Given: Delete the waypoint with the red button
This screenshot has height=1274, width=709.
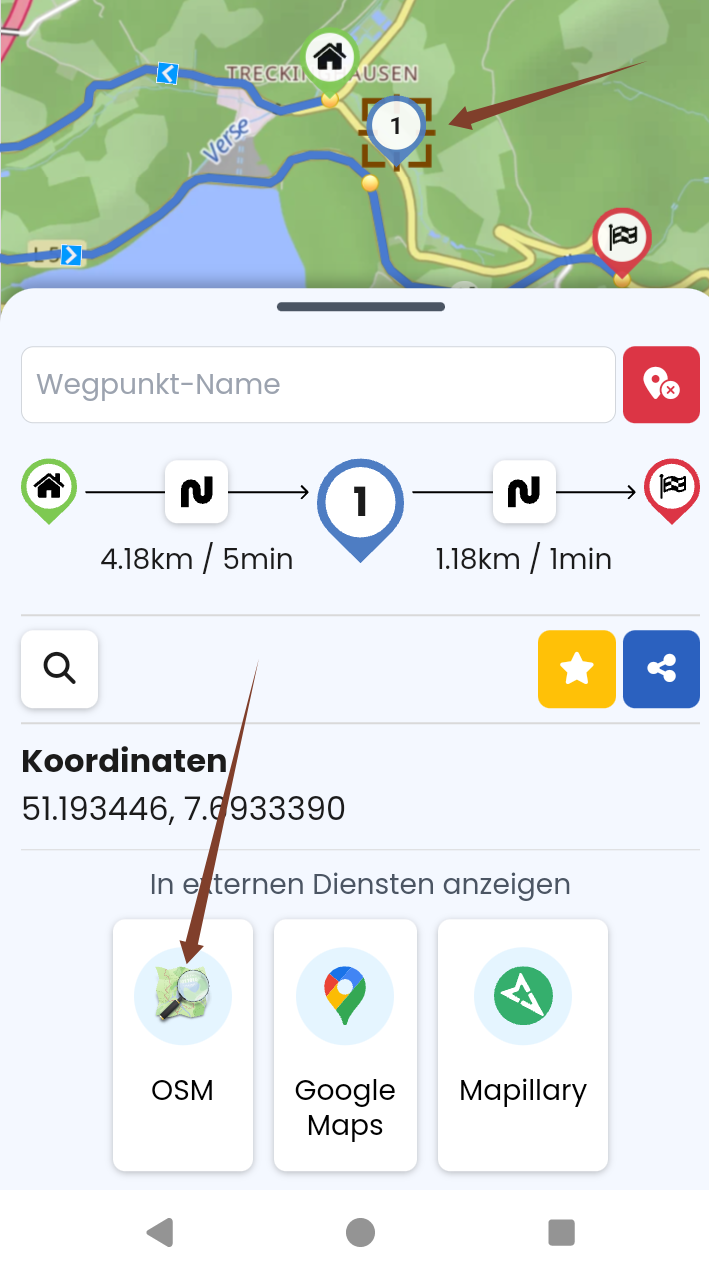Looking at the screenshot, I should click(661, 384).
